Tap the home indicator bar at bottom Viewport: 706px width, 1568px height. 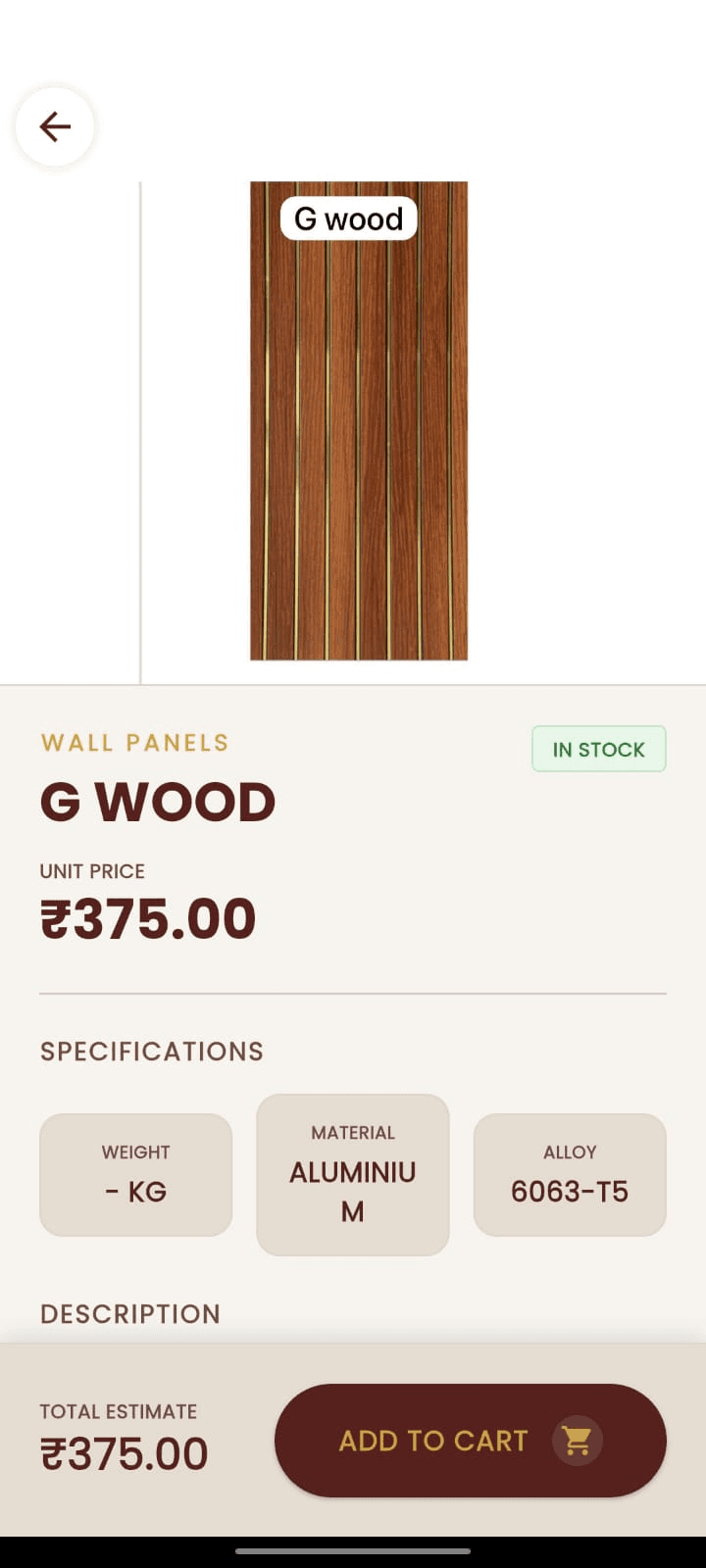[353, 1552]
